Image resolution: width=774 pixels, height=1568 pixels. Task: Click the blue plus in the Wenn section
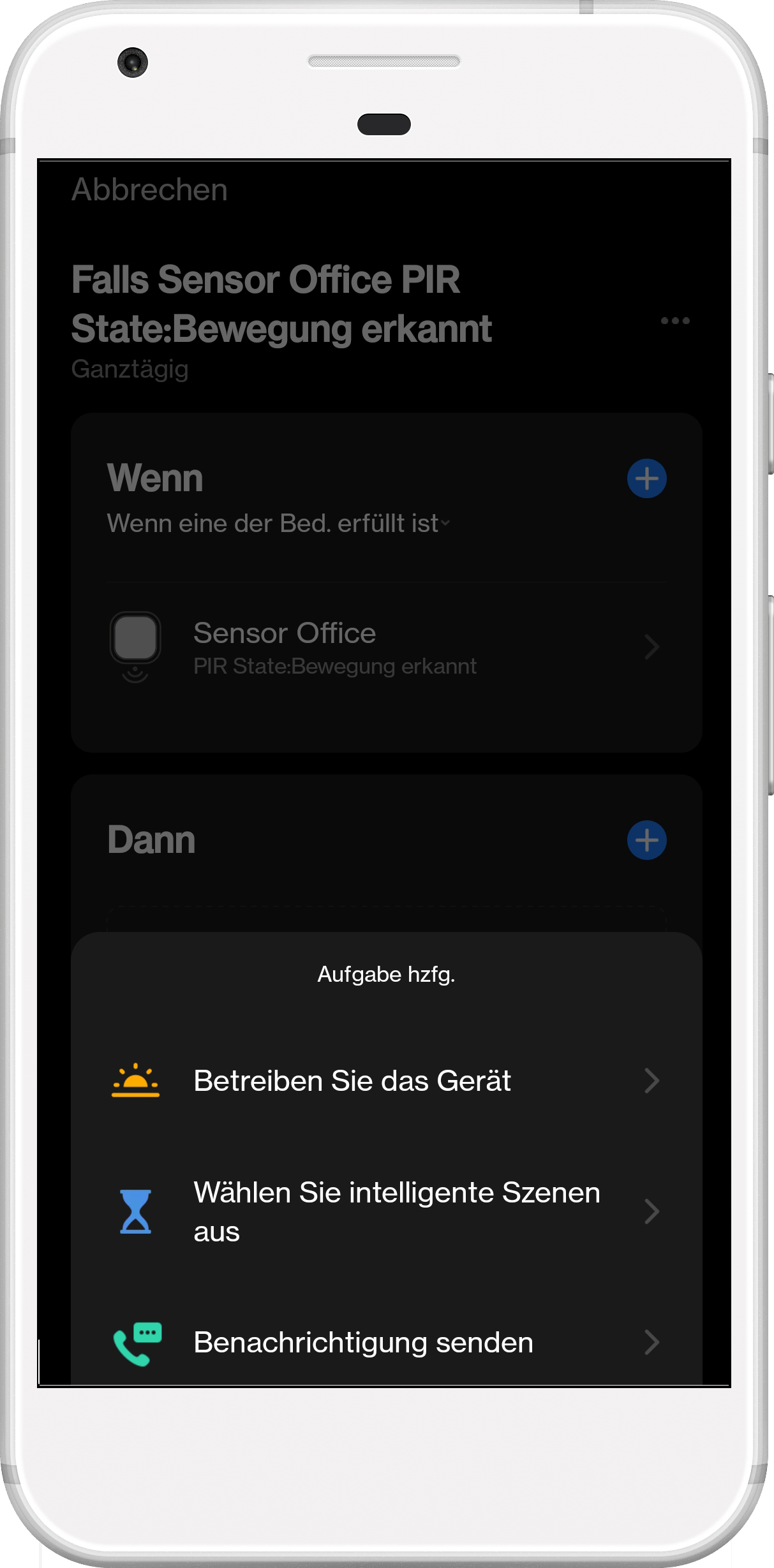646,479
